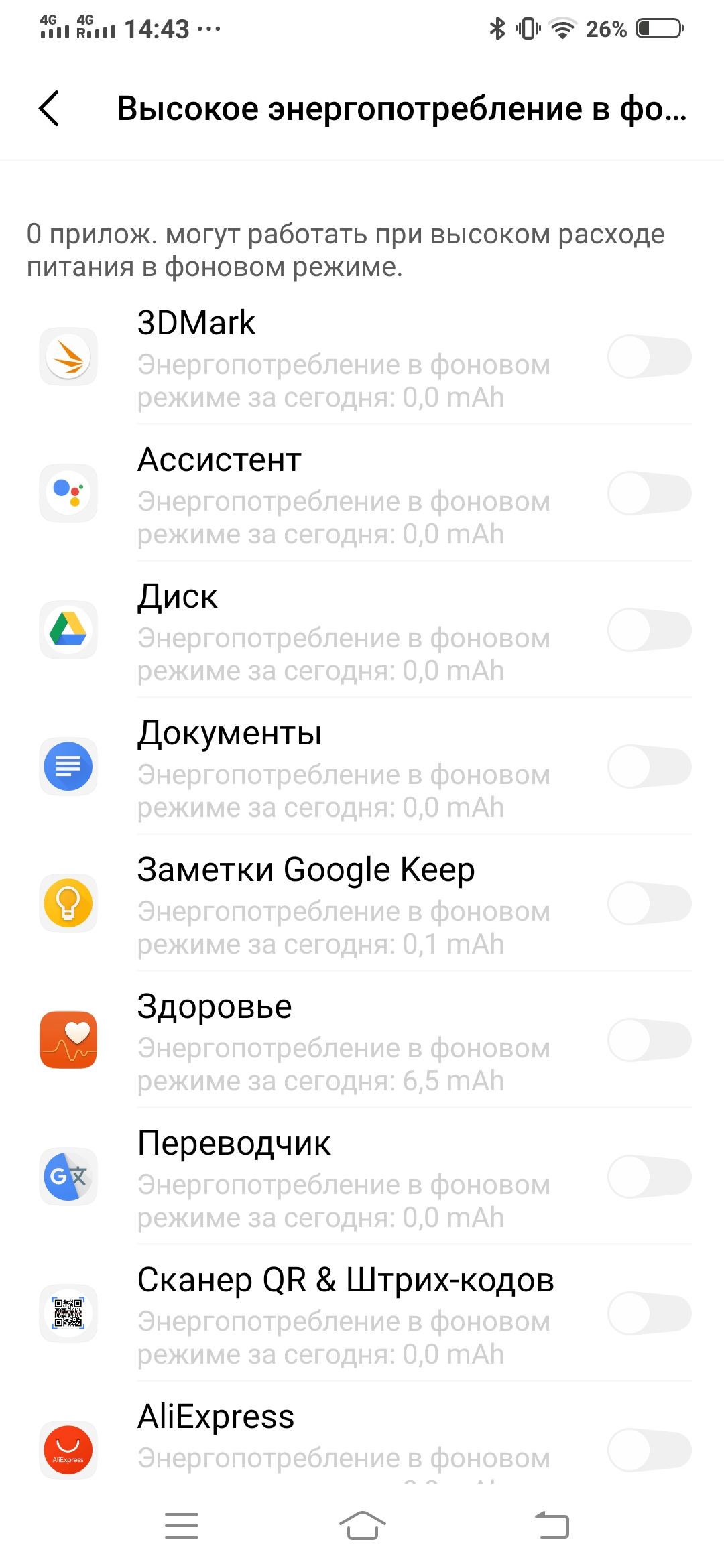Viewport: 724px width, 1568px height.
Task: Toggle high background consumption for Ассистент
Action: (649, 494)
